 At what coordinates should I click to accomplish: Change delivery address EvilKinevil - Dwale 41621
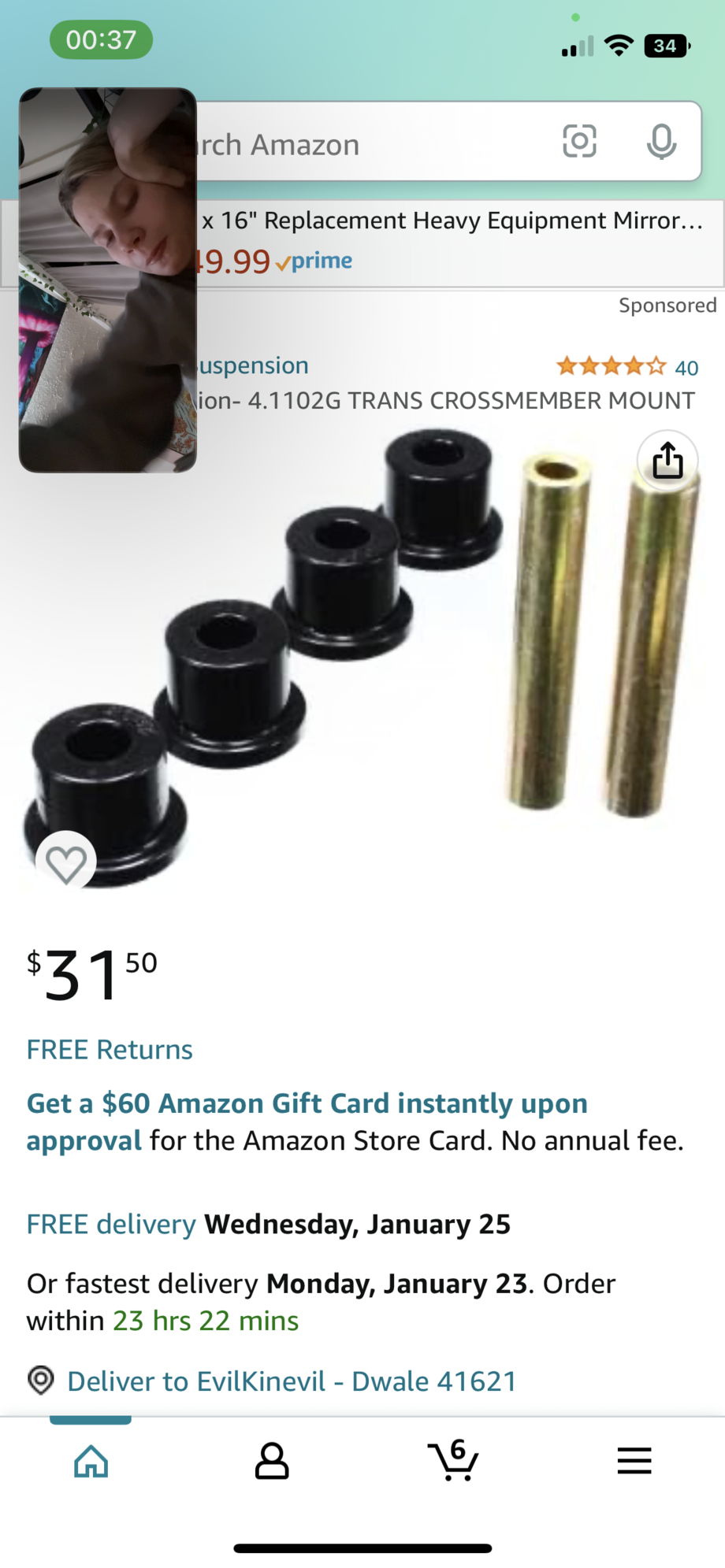pos(292,1381)
